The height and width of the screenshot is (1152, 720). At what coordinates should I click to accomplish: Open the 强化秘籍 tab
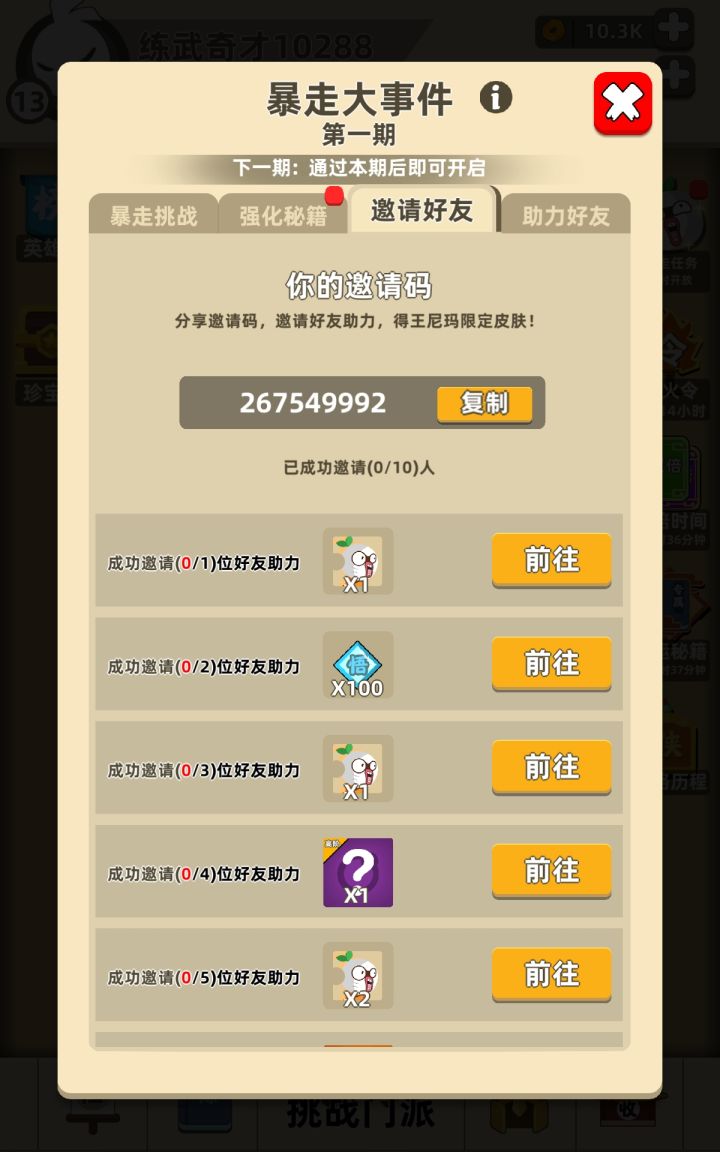pos(284,215)
